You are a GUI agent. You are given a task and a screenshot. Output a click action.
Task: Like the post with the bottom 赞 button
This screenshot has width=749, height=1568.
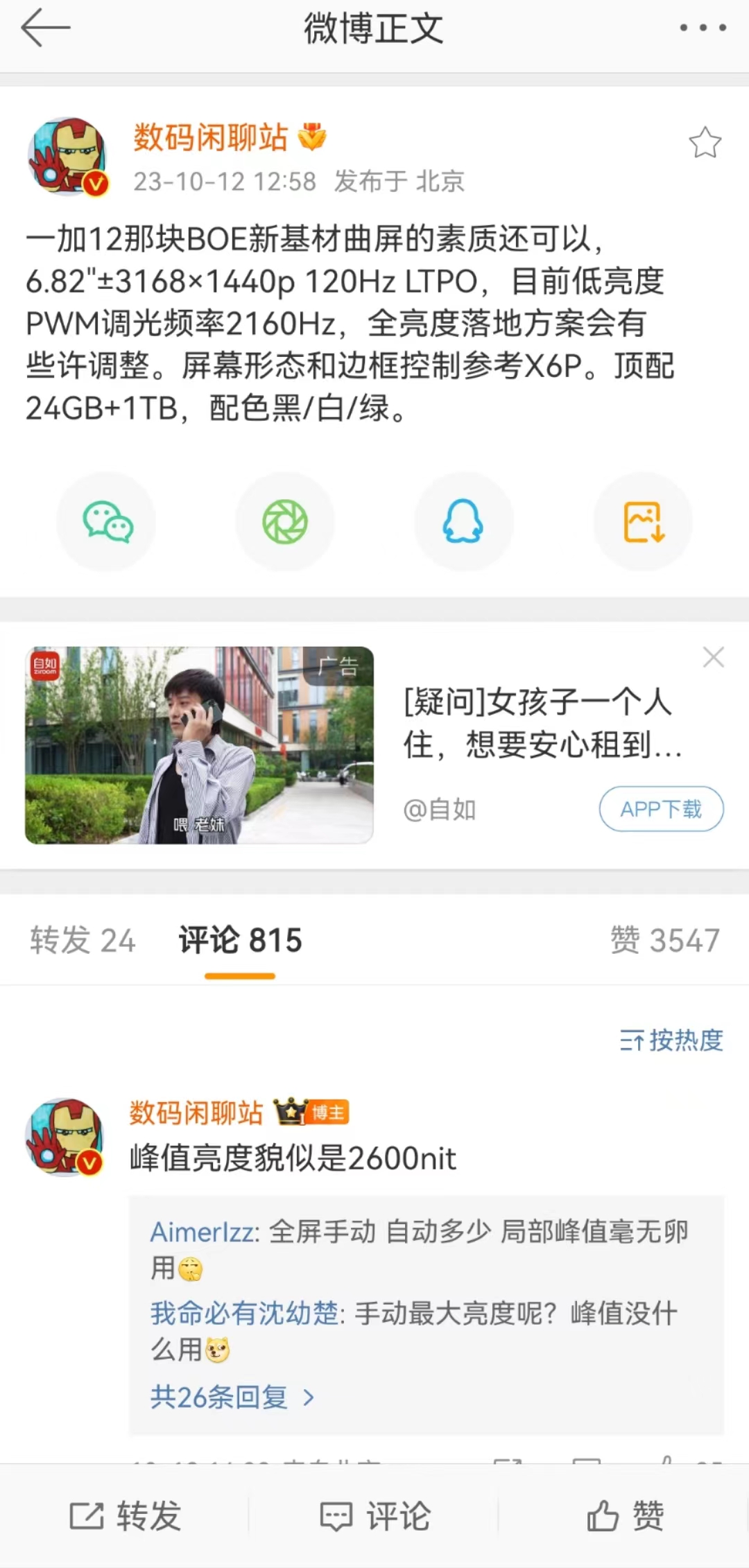[625, 1515]
